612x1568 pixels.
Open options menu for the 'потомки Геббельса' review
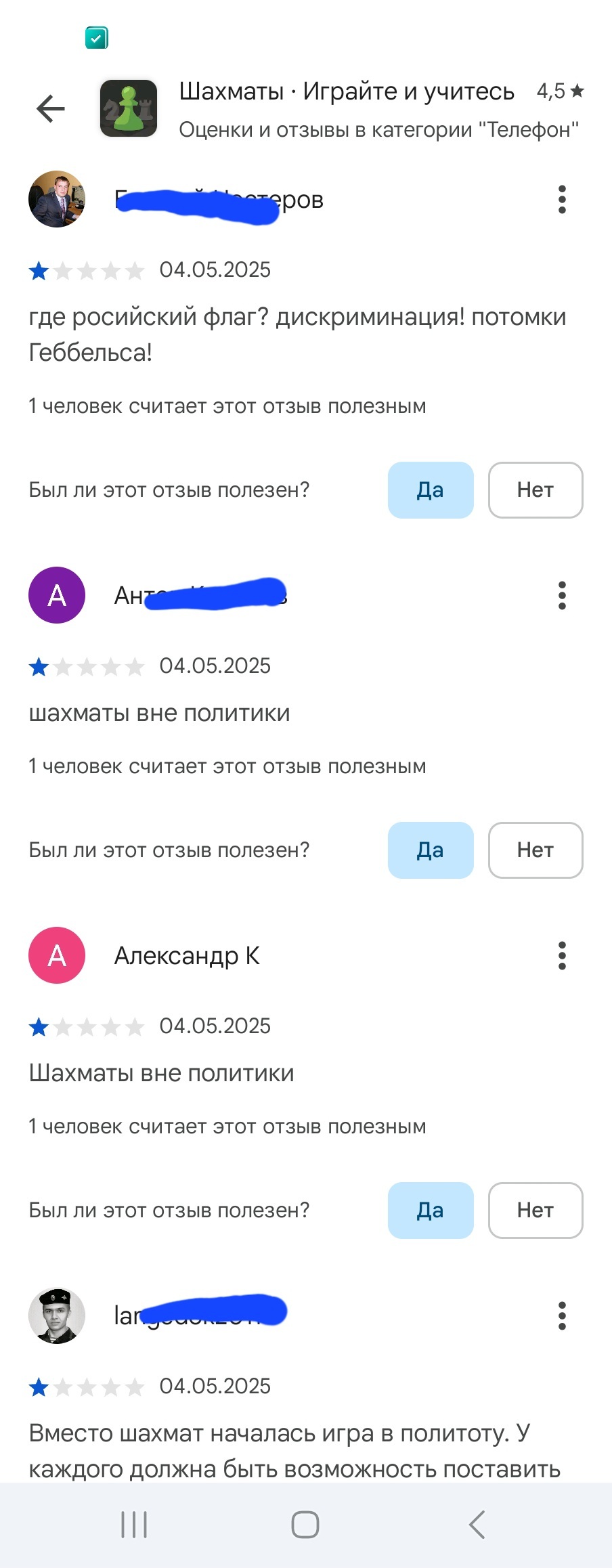[x=562, y=200]
